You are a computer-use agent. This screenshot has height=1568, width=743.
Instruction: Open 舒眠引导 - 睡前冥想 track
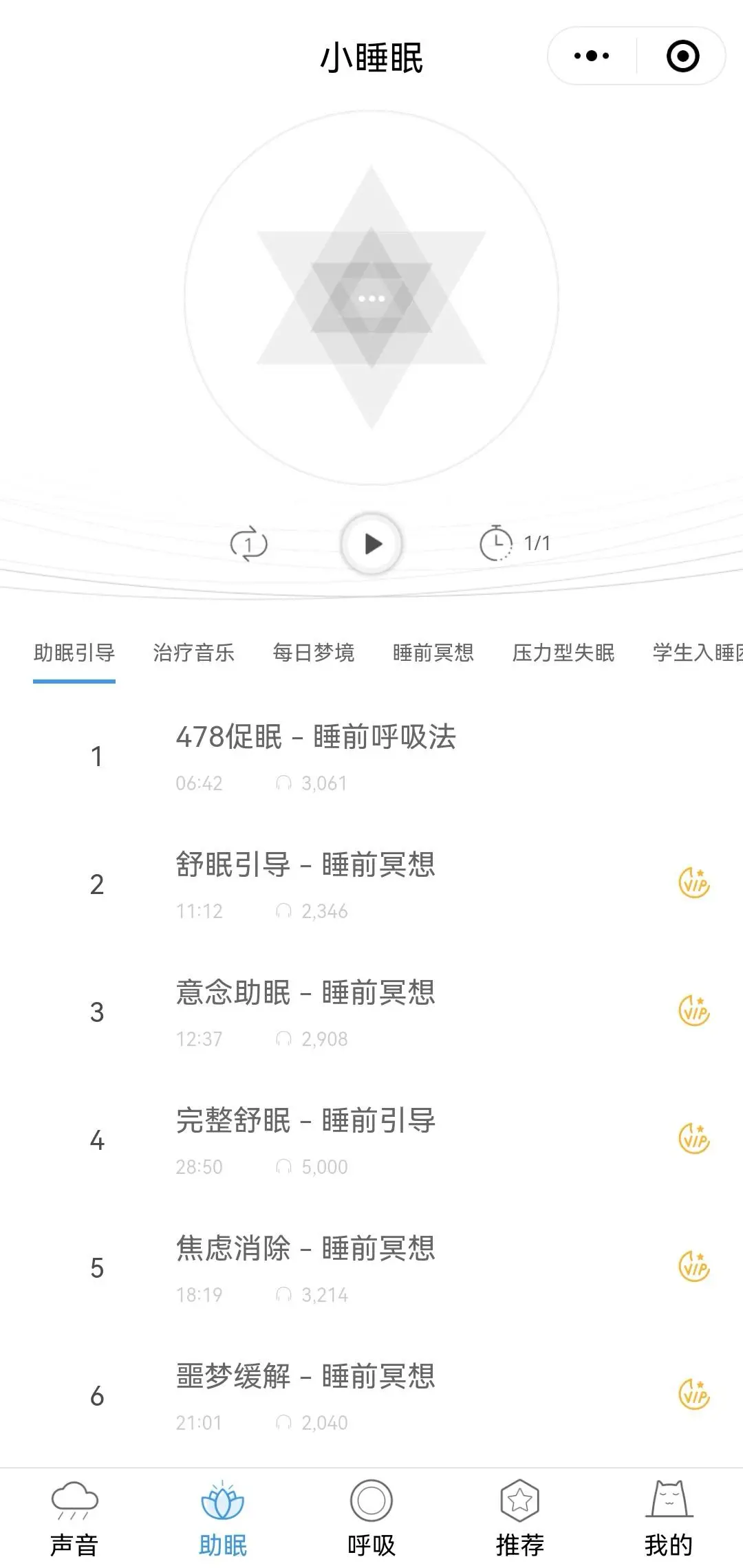click(305, 865)
